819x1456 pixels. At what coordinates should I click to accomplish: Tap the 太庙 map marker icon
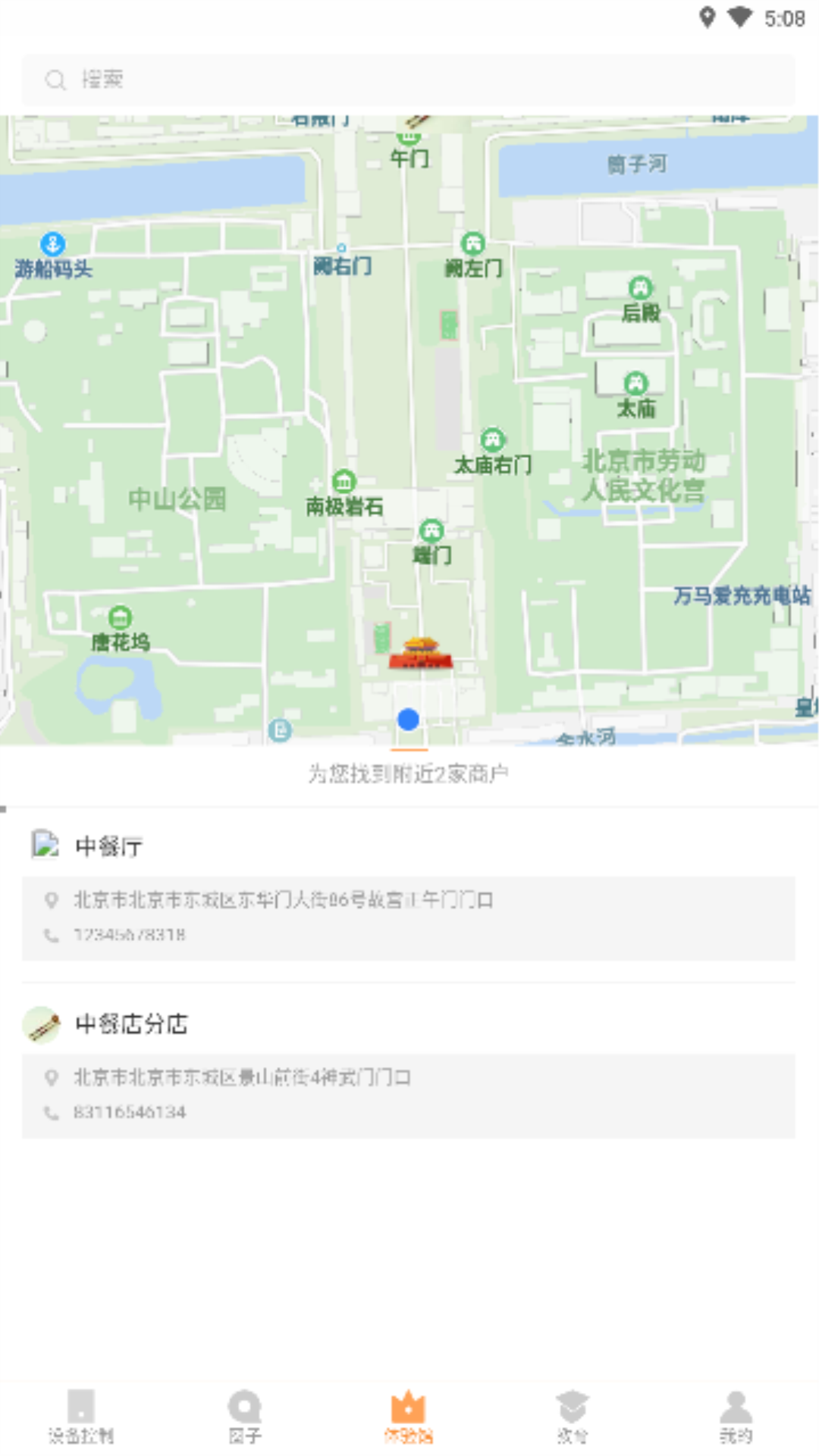click(x=635, y=384)
